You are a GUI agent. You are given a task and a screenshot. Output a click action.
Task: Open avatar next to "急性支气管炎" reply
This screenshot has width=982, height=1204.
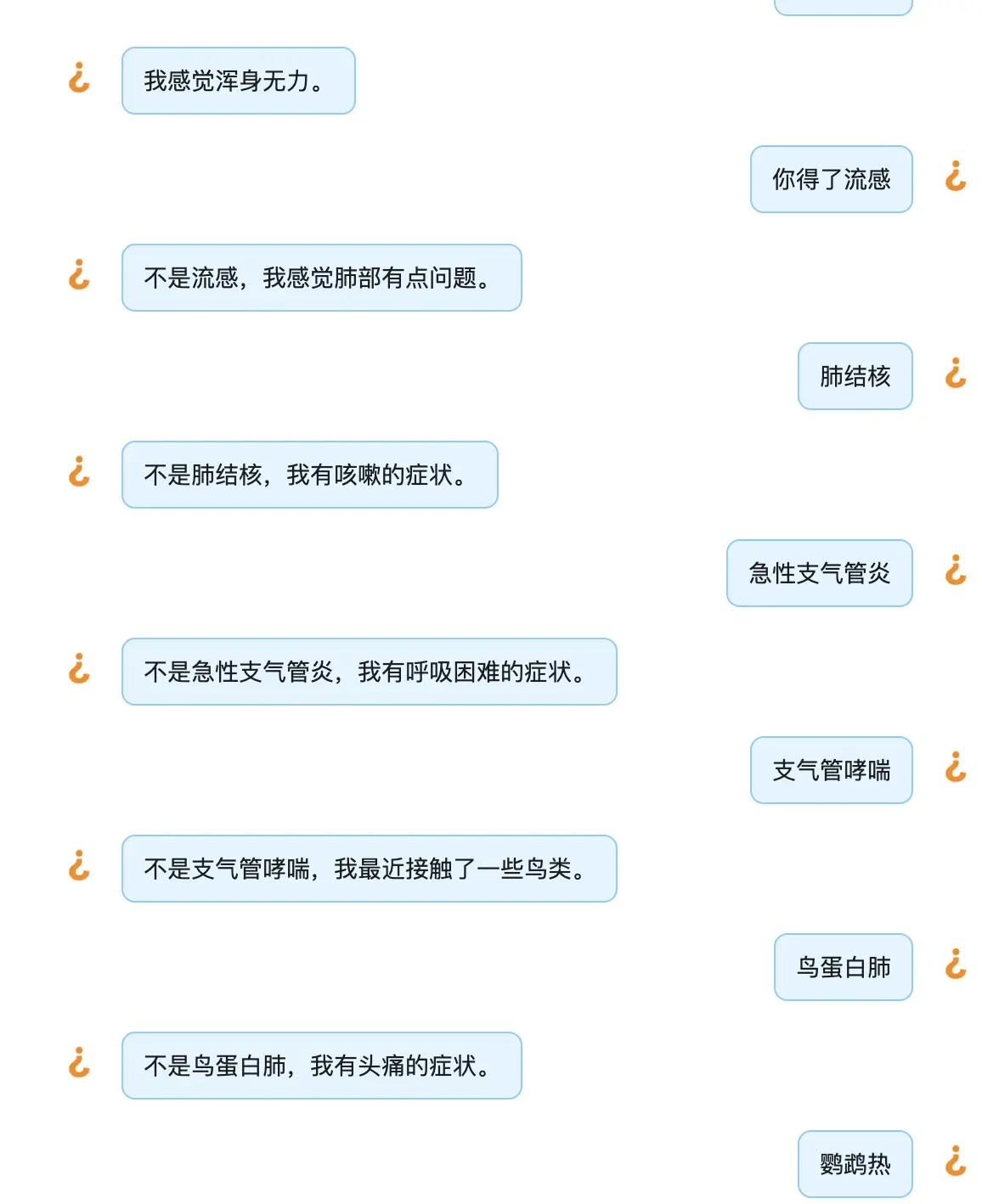point(956,570)
